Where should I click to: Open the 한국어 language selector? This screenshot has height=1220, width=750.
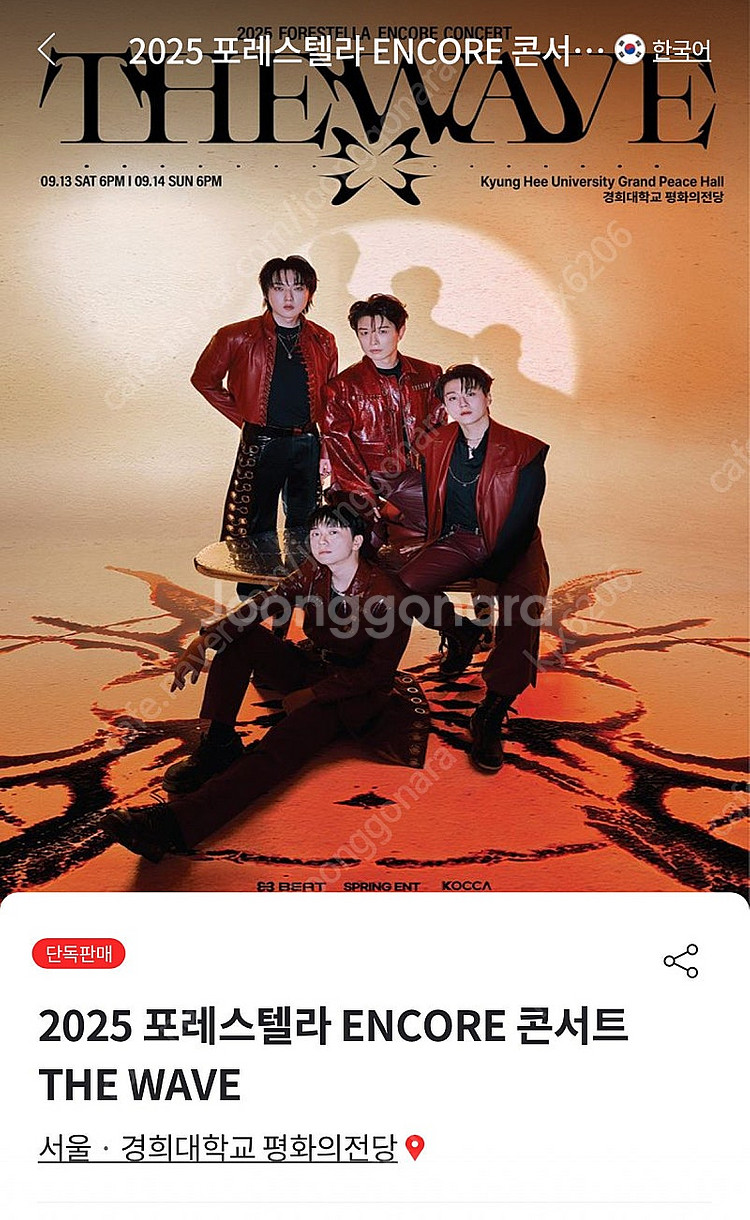pyautogui.click(x=665, y=50)
